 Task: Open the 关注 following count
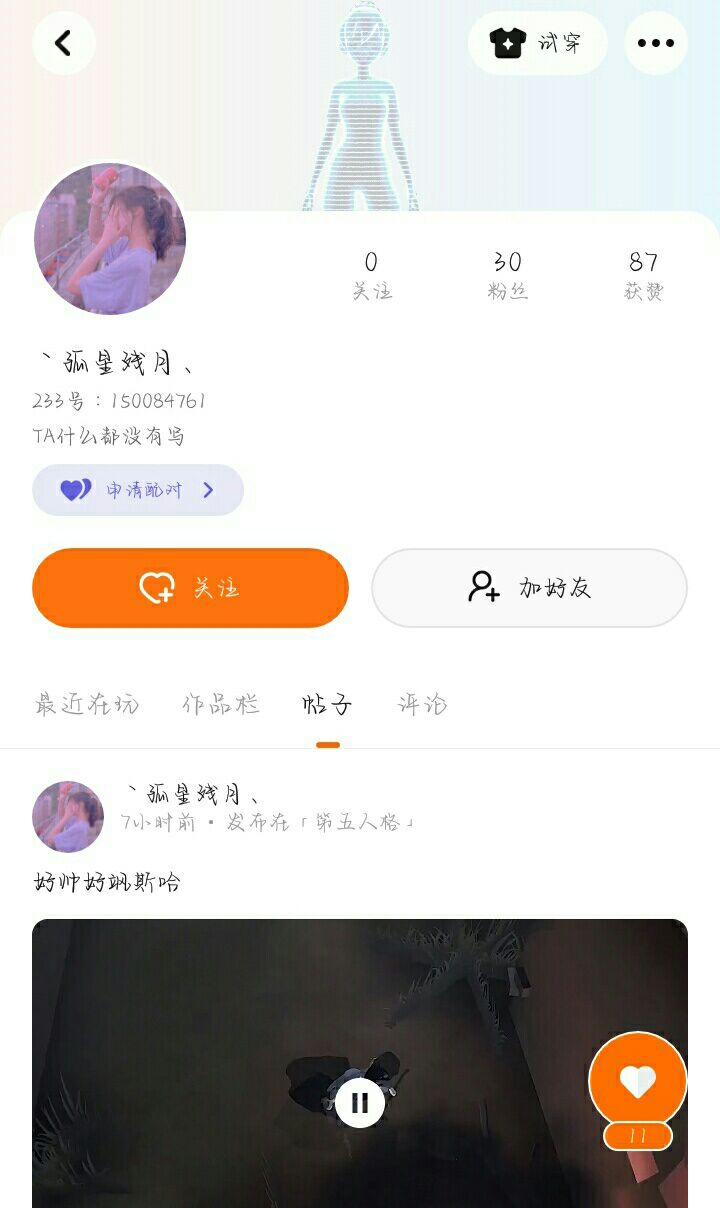tap(371, 275)
